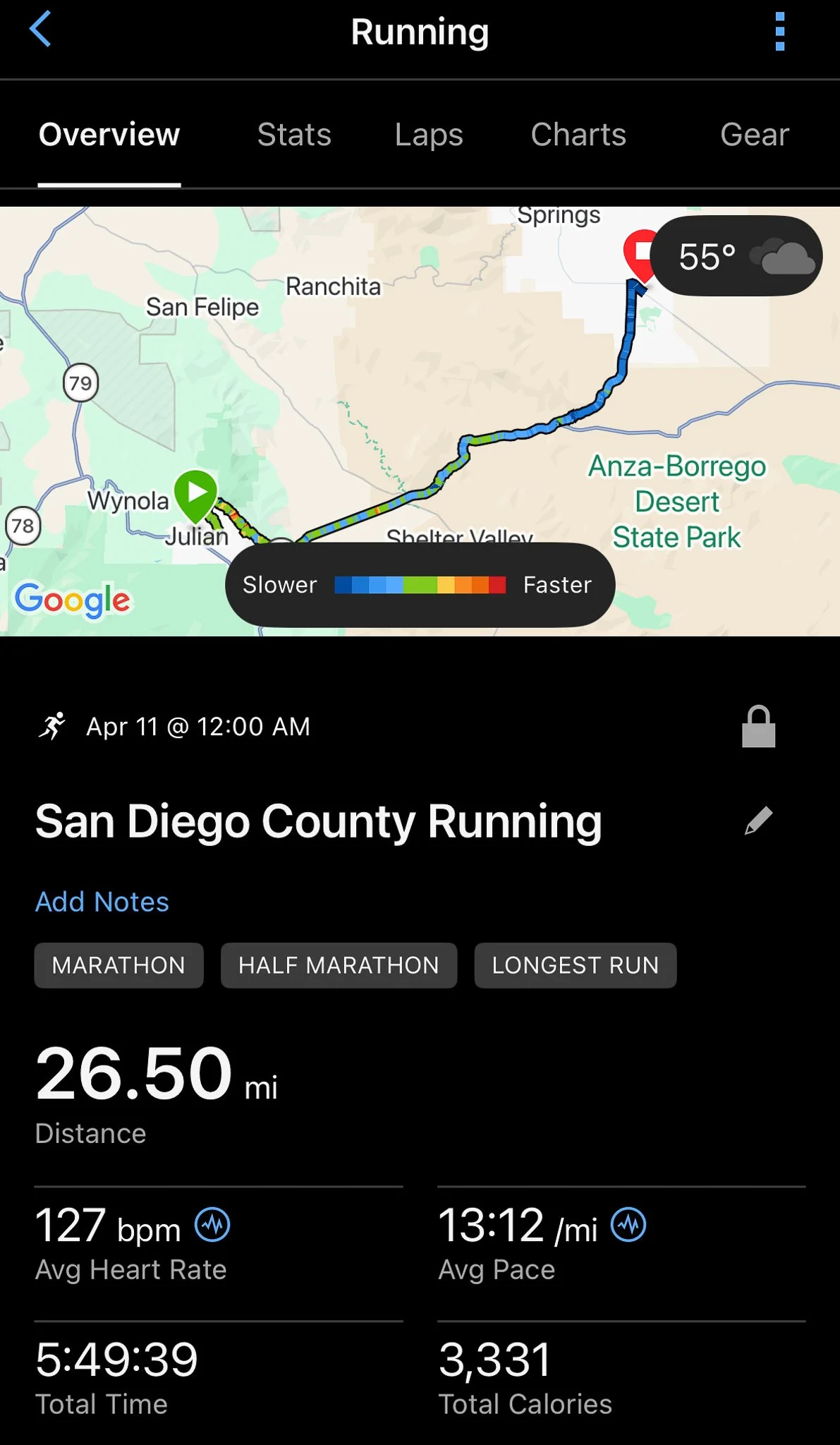Select the Overview tab
The height and width of the screenshot is (1445, 840).
pos(109,134)
